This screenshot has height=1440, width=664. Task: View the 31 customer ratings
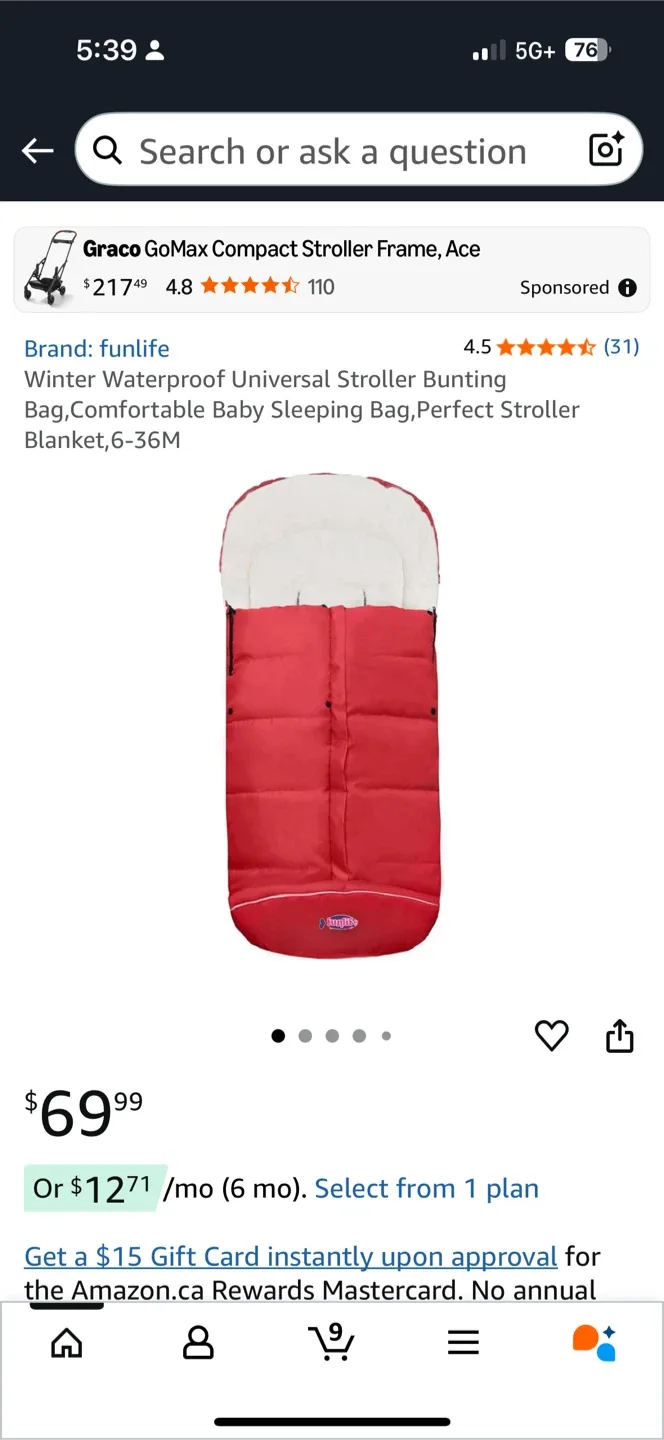click(620, 347)
